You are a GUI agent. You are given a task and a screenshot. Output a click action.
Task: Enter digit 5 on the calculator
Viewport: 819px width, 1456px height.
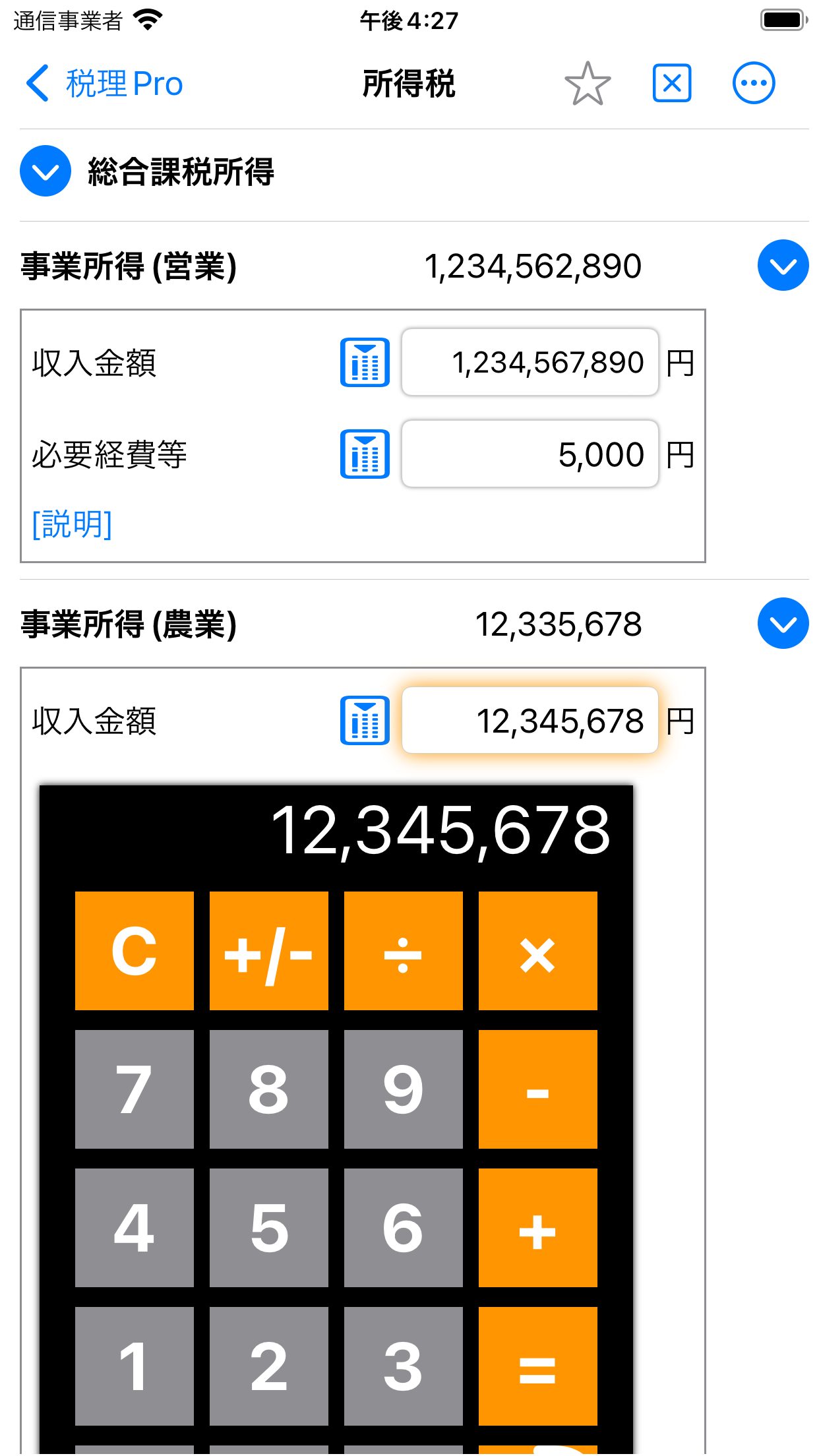tap(269, 1228)
